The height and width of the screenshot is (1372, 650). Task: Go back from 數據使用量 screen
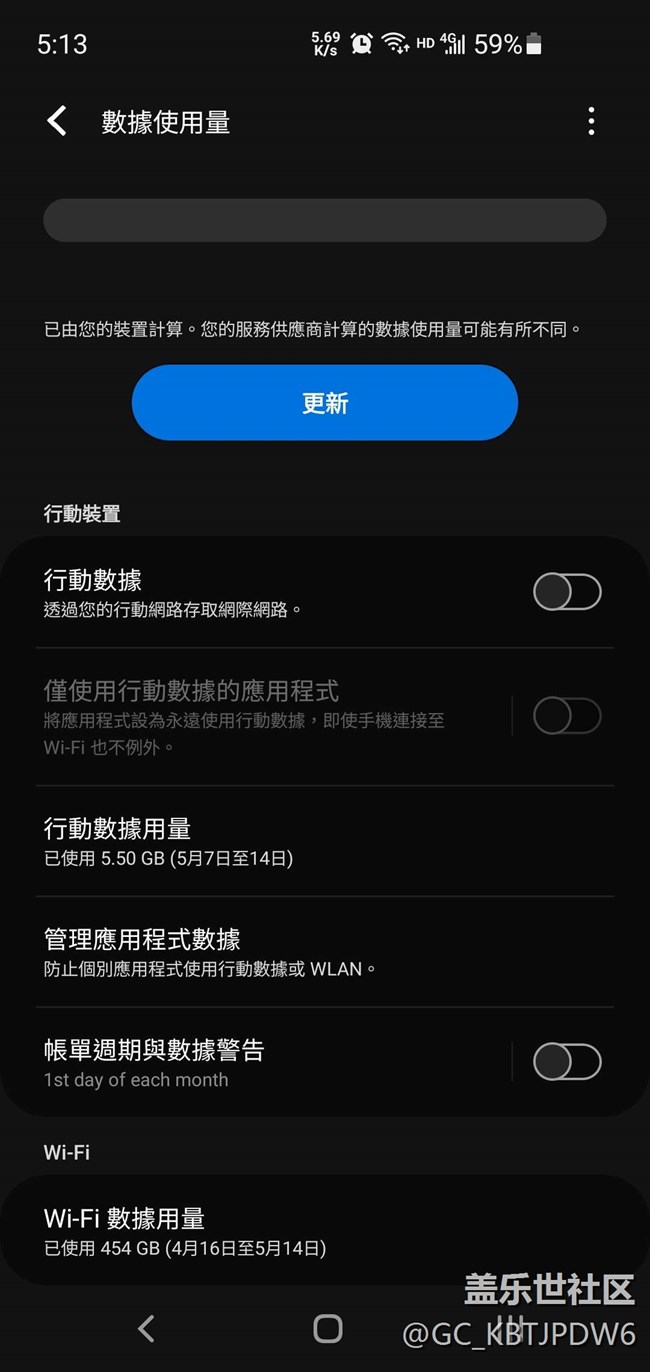57,122
